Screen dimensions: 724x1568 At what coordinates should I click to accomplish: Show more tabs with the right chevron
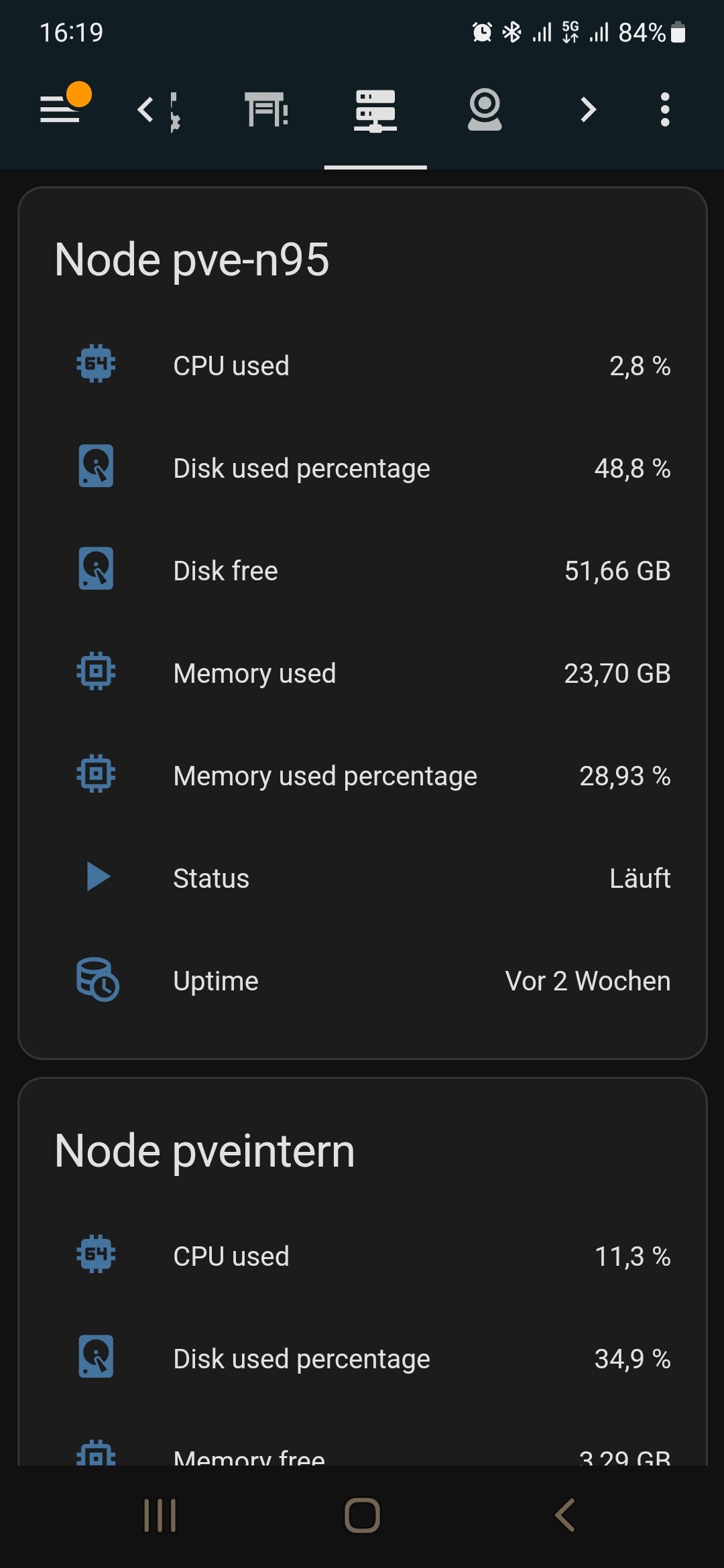[588, 109]
